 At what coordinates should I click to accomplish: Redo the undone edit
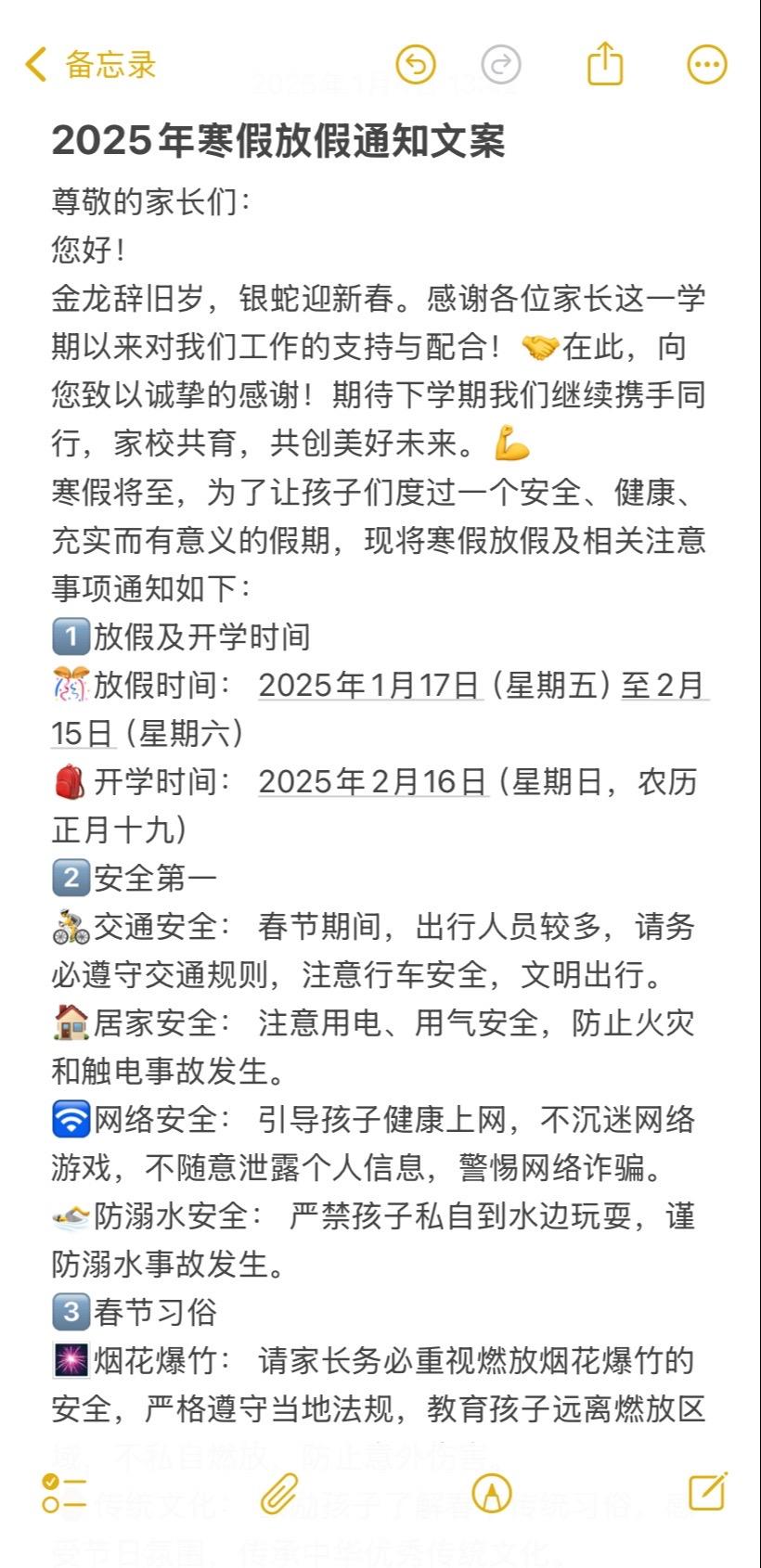(x=502, y=64)
